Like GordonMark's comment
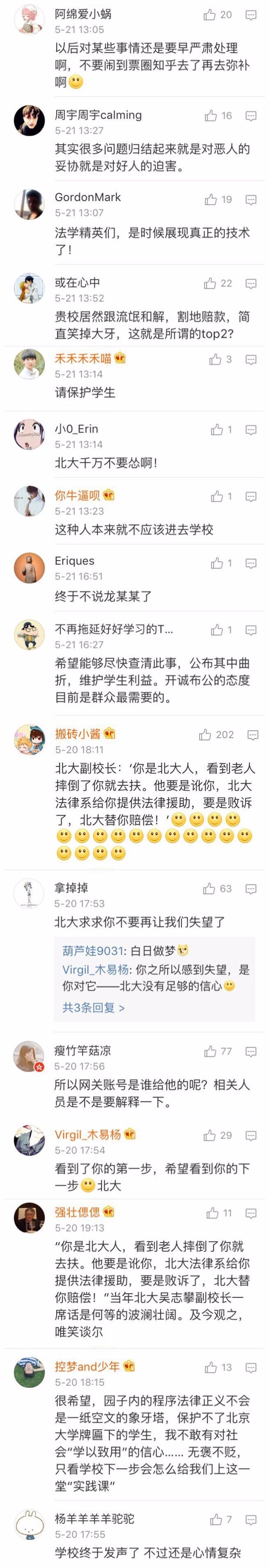 coord(211,199)
